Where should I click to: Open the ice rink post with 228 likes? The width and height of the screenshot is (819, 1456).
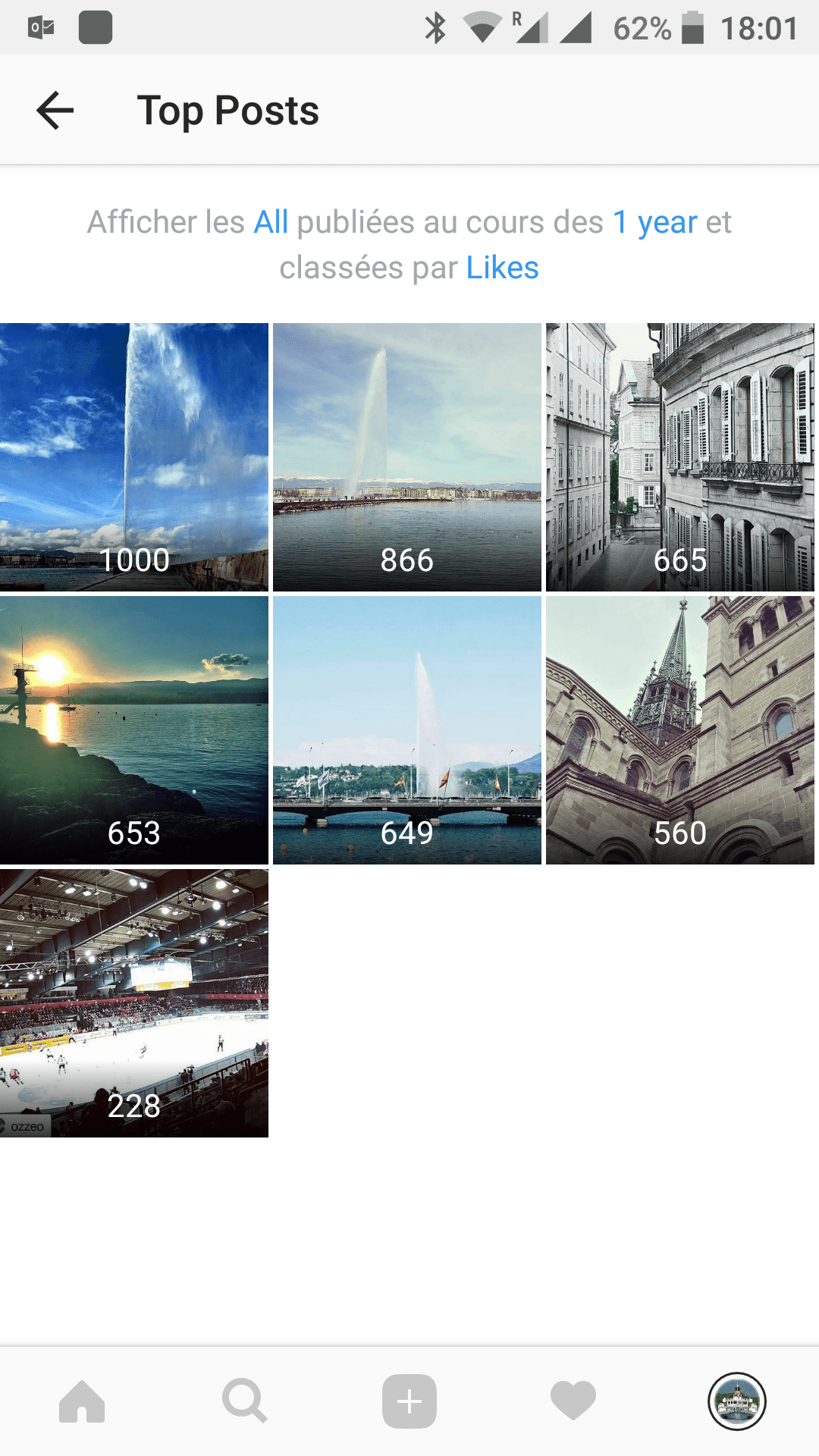tap(134, 1003)
